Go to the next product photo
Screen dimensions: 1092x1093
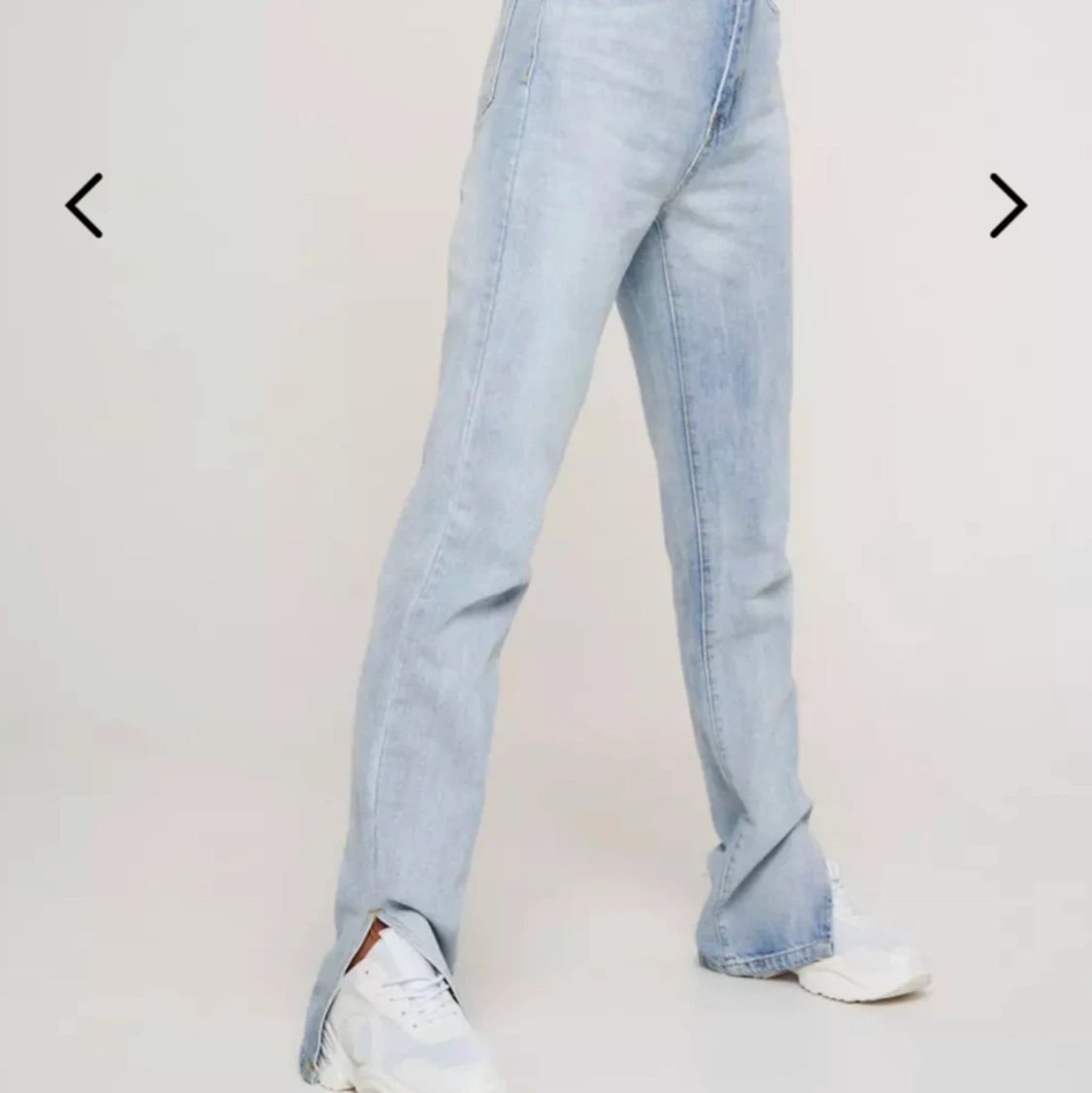(1008, 205)
